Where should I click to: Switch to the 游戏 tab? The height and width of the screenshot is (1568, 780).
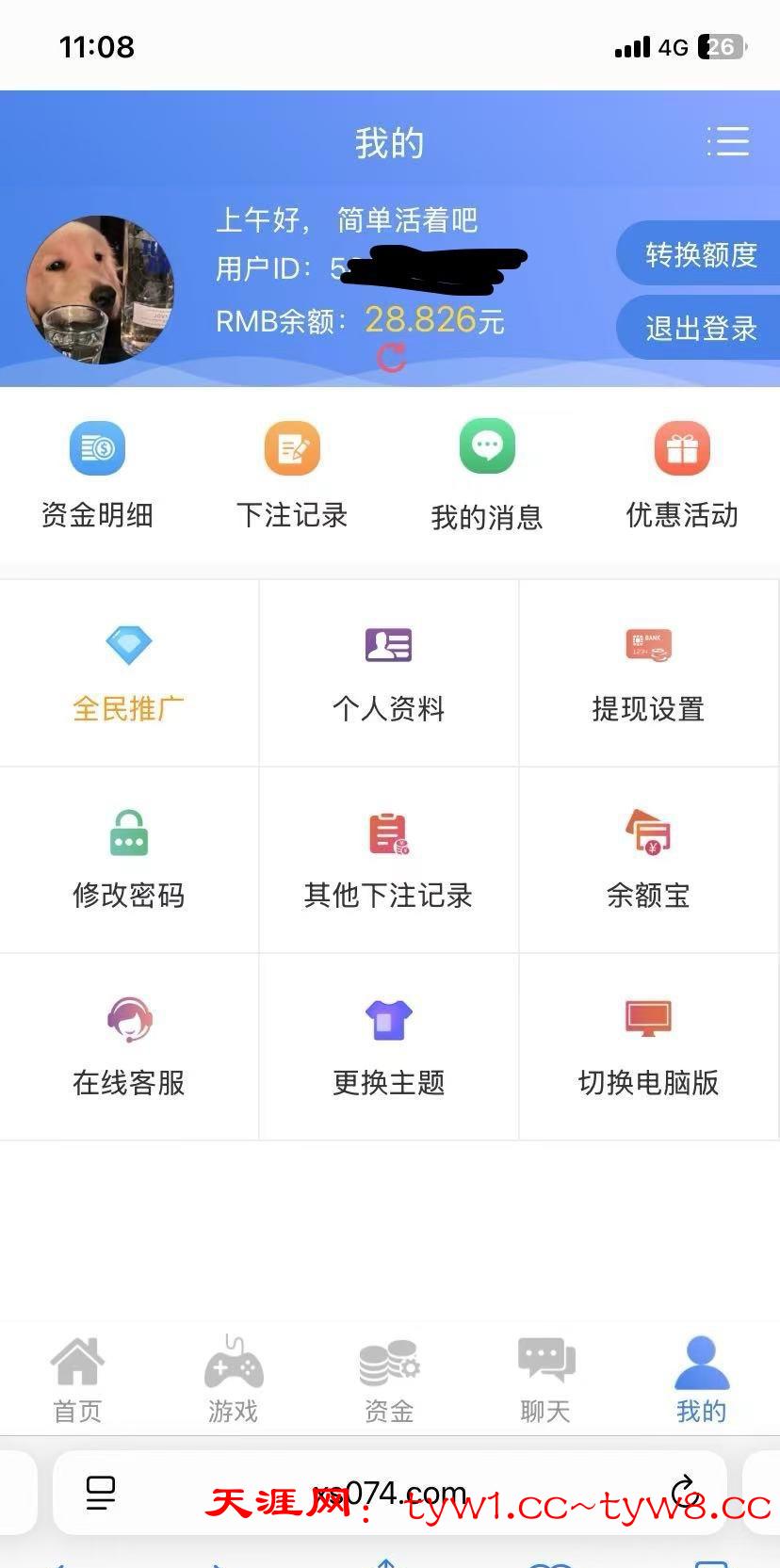click(x=233, y=1380)
